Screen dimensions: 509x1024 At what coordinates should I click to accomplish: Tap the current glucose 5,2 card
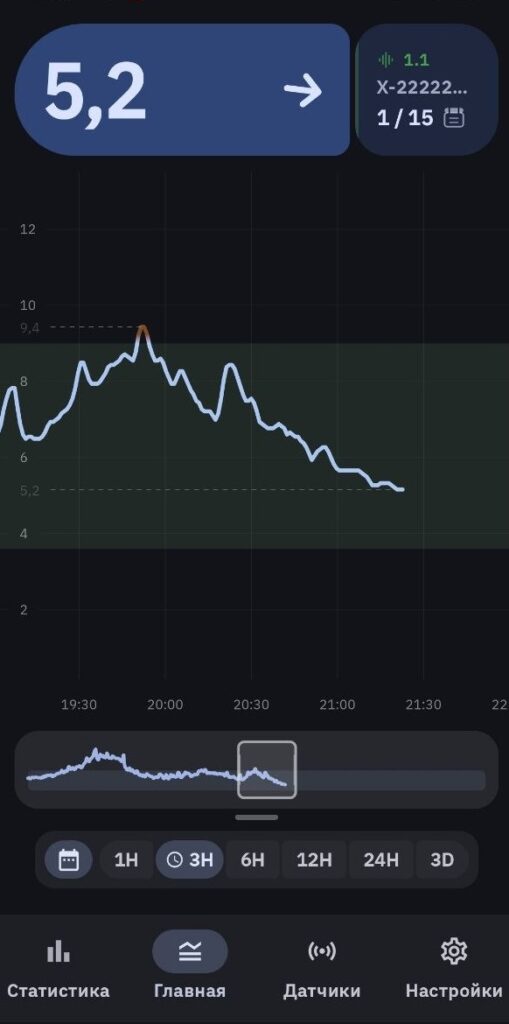(x=182, y=90)
